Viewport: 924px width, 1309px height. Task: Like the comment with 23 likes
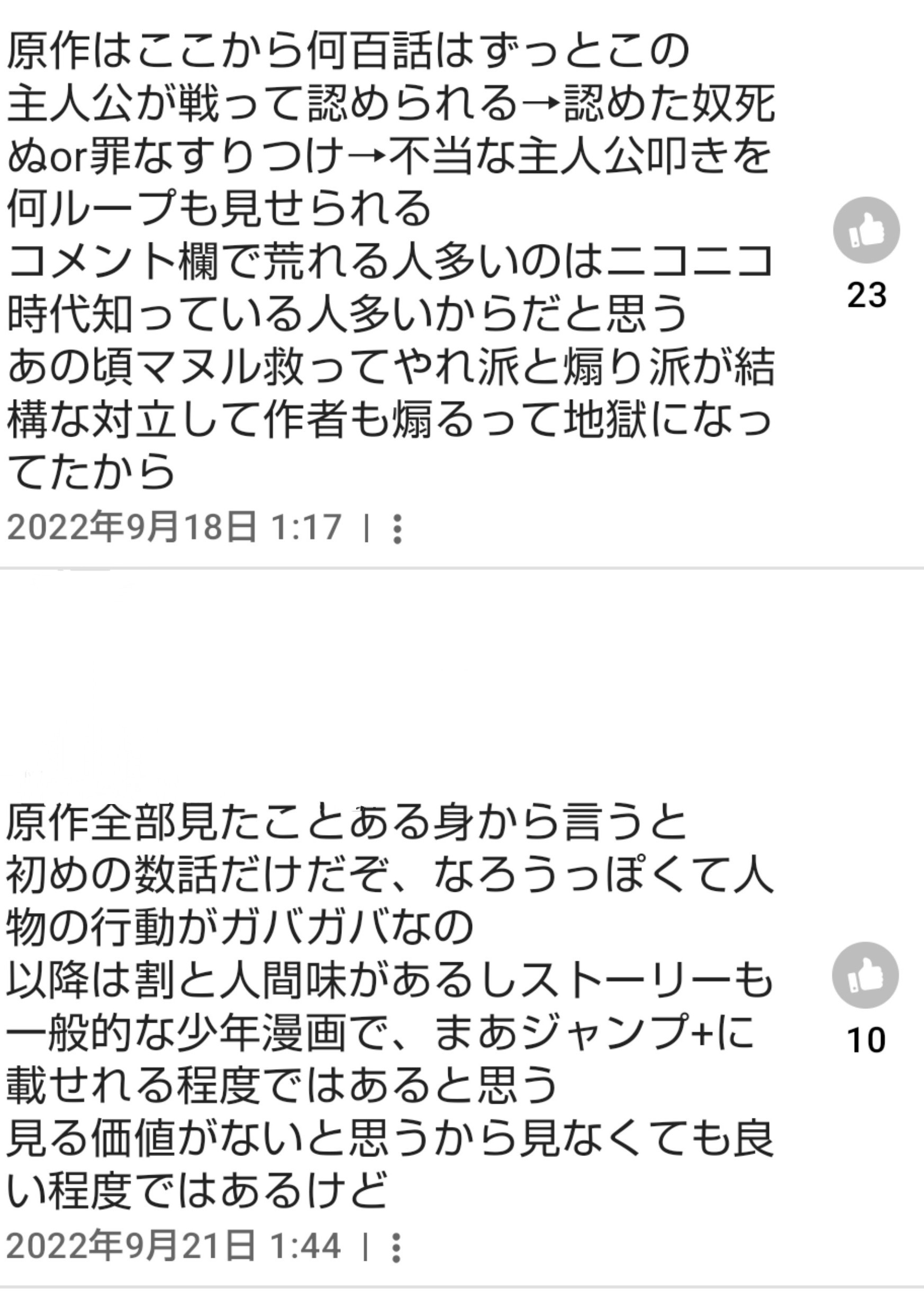tap(866, 230)
